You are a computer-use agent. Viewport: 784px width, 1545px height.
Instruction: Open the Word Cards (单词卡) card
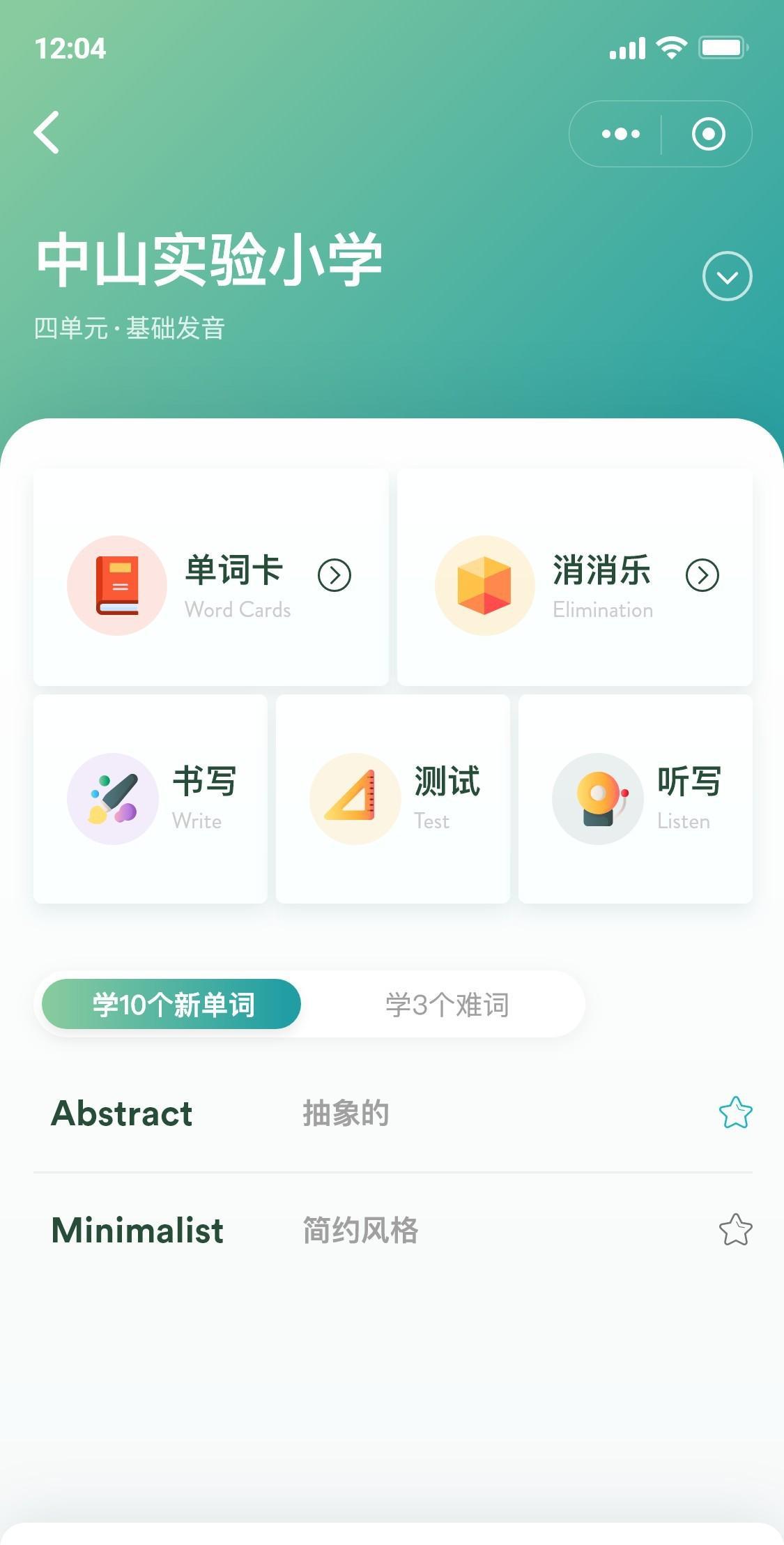click(x=210, y=577)
